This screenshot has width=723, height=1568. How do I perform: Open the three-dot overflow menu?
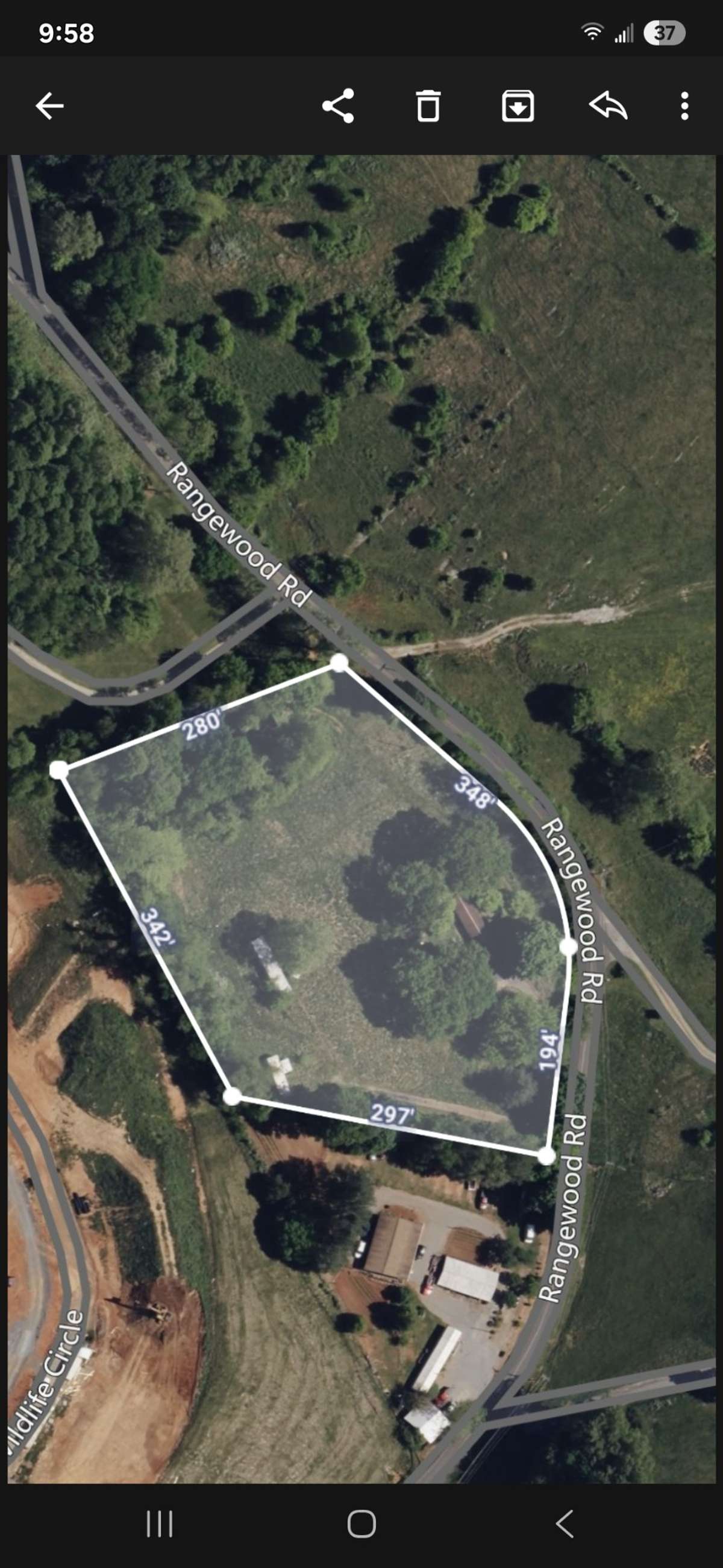click(684, 106)
